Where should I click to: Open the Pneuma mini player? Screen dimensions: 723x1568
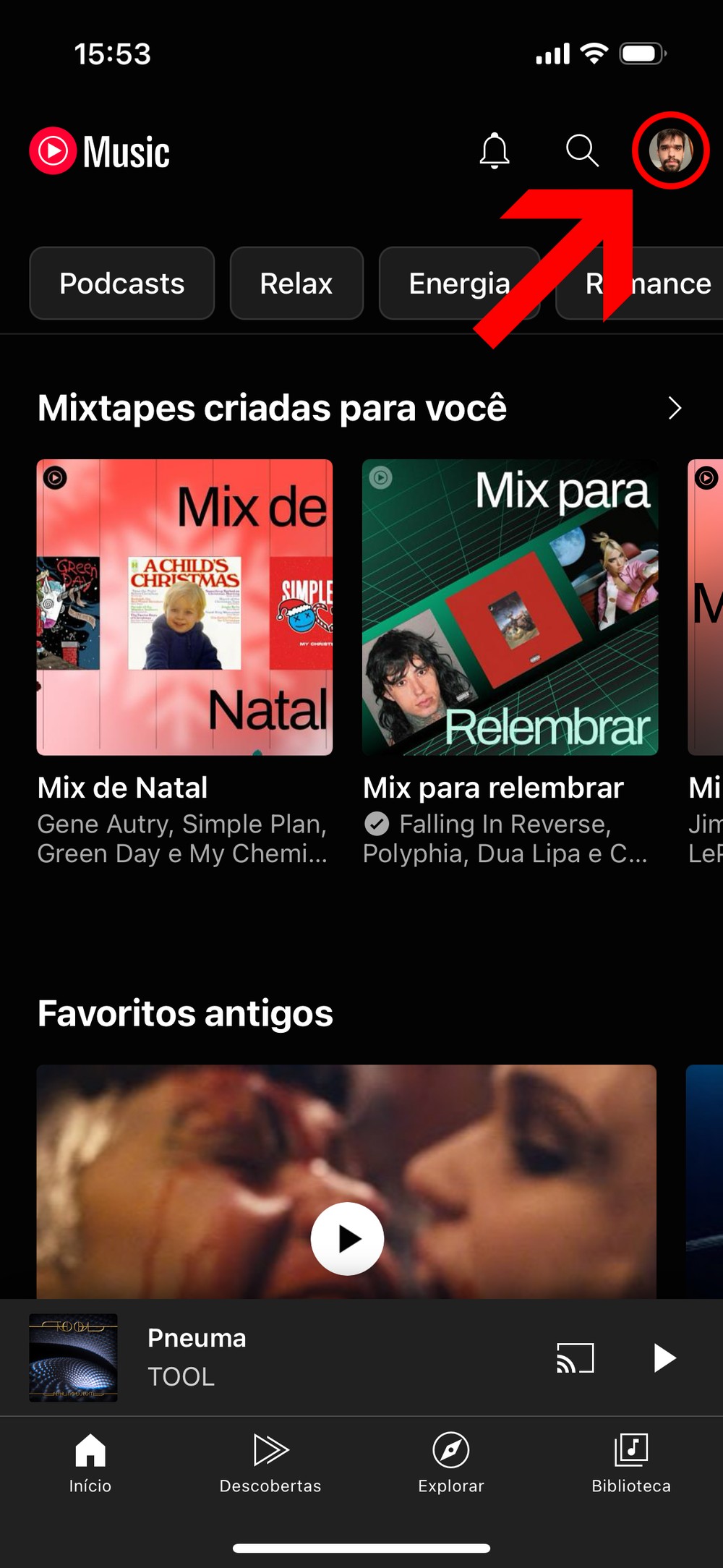tap(289, 1358)
